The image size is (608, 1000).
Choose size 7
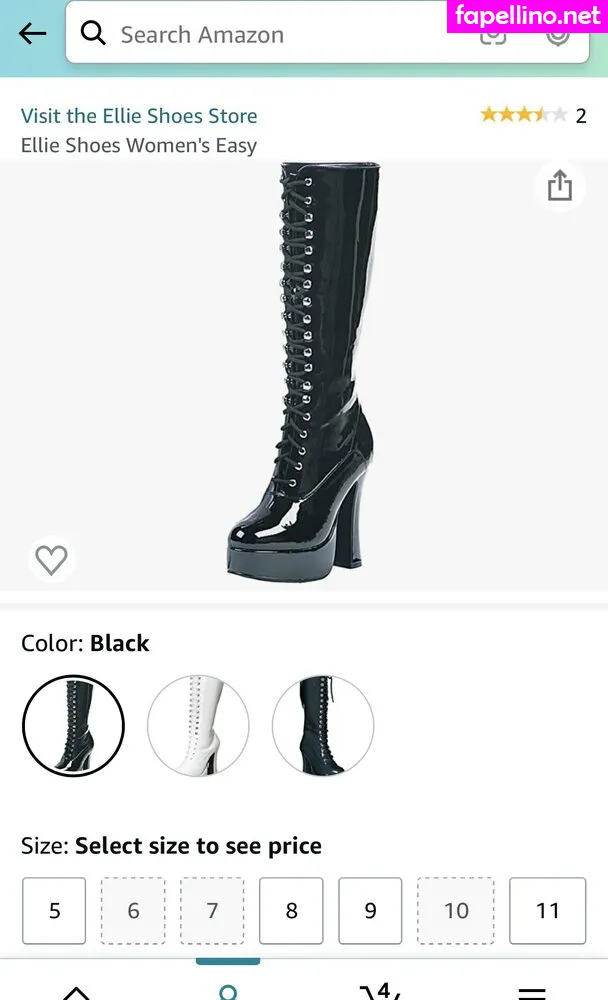coord(212,911)
